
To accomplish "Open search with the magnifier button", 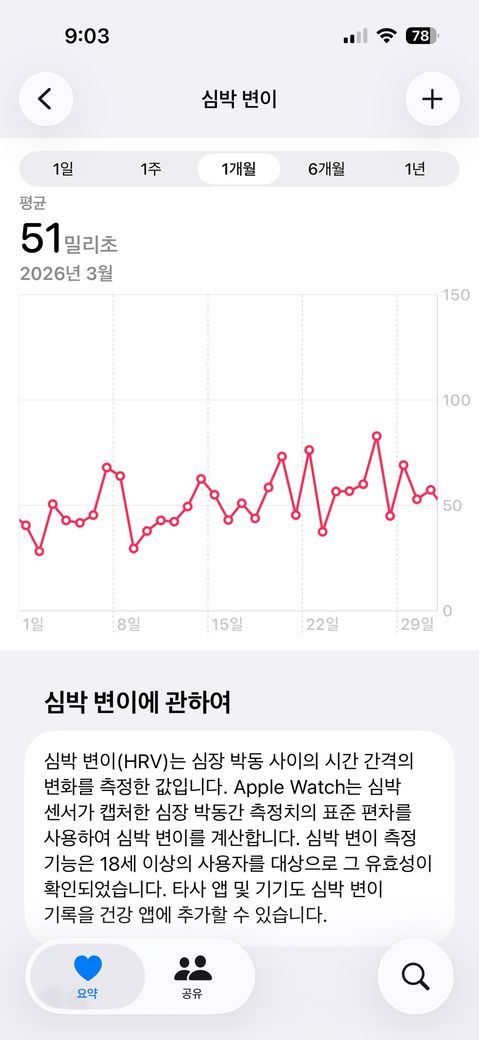I will (x=415, y=976).
